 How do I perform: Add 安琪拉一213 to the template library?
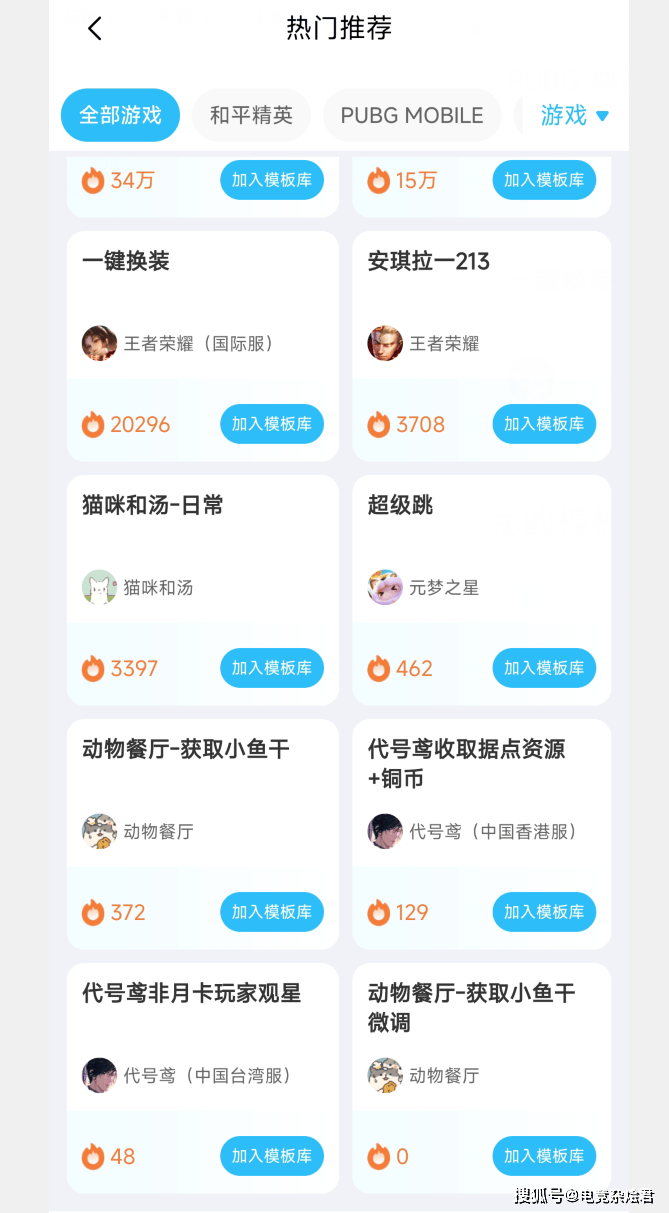[544, 424]
